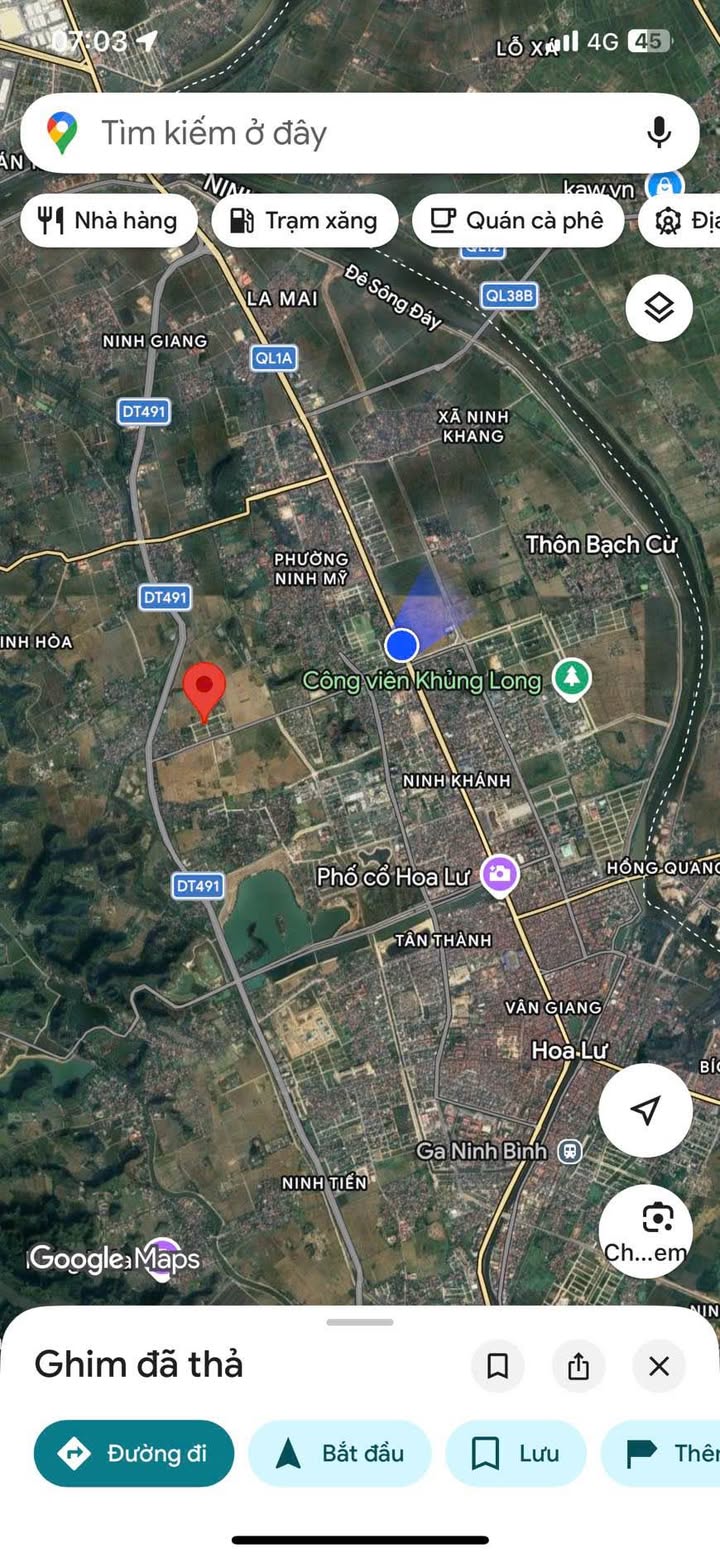Filter the map by "Trạm xăng"
The image size is (720, 1558).
click(x=304, y=221)
